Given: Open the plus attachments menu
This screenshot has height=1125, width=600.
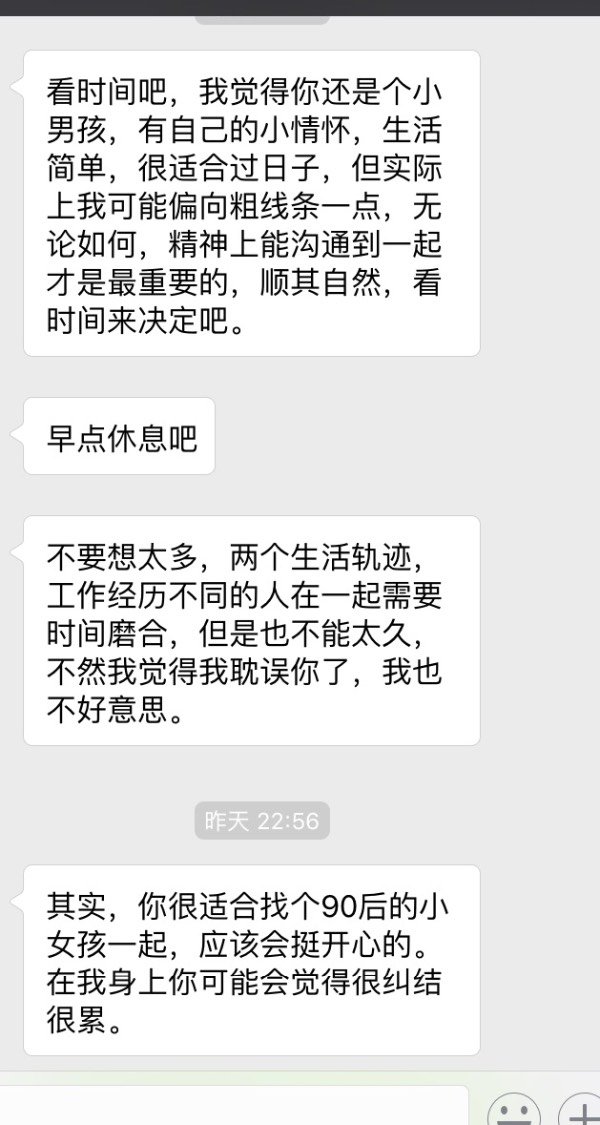Looking at the screenshot, I should 581,1112.
